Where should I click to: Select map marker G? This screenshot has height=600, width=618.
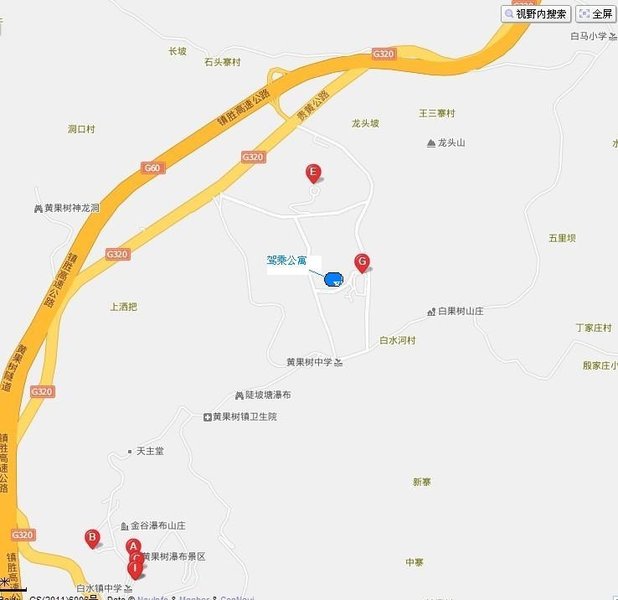(362, 262)
